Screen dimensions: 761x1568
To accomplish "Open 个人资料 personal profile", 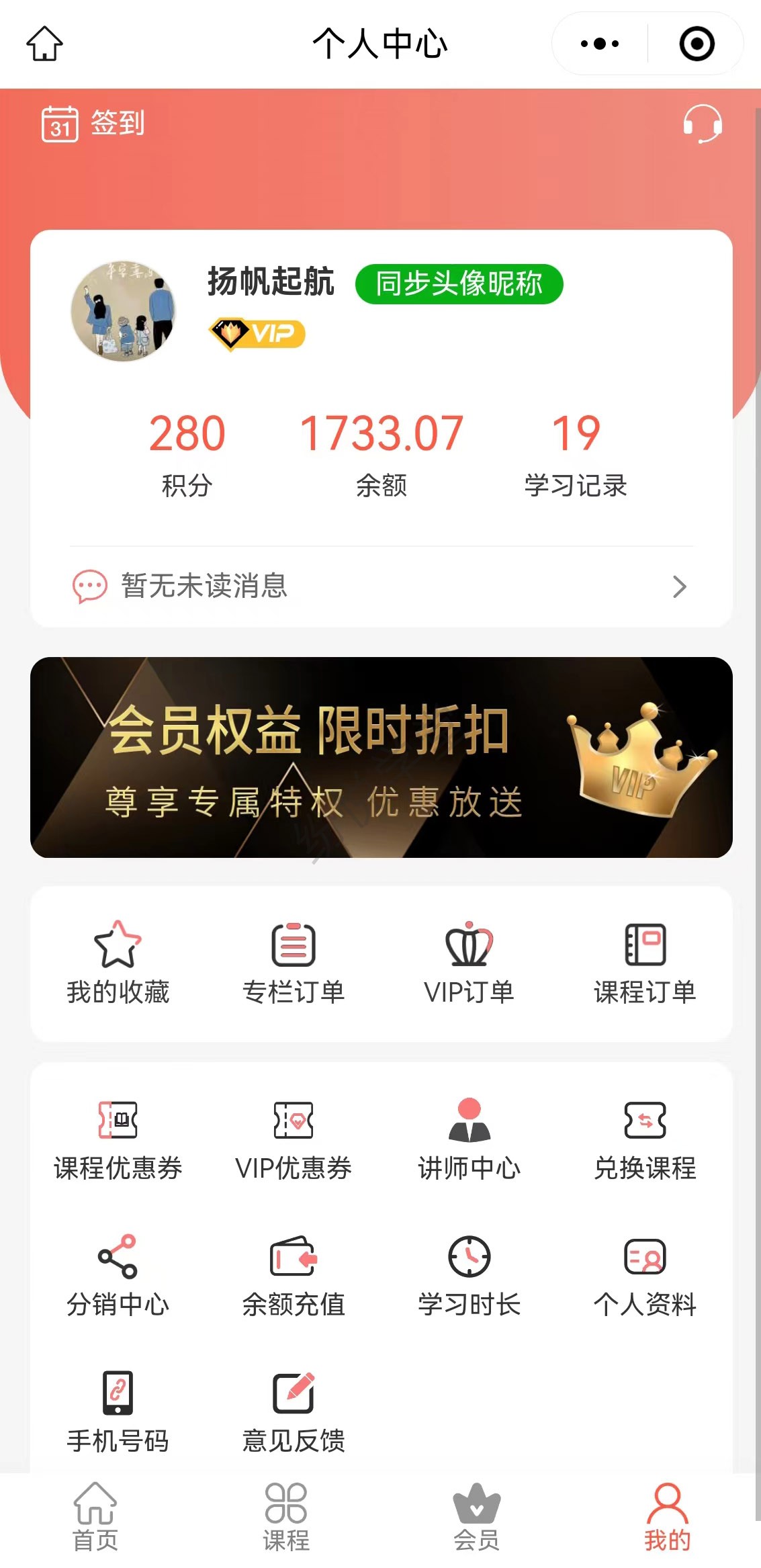I will pyautogui.click(x=645, y=1275).
